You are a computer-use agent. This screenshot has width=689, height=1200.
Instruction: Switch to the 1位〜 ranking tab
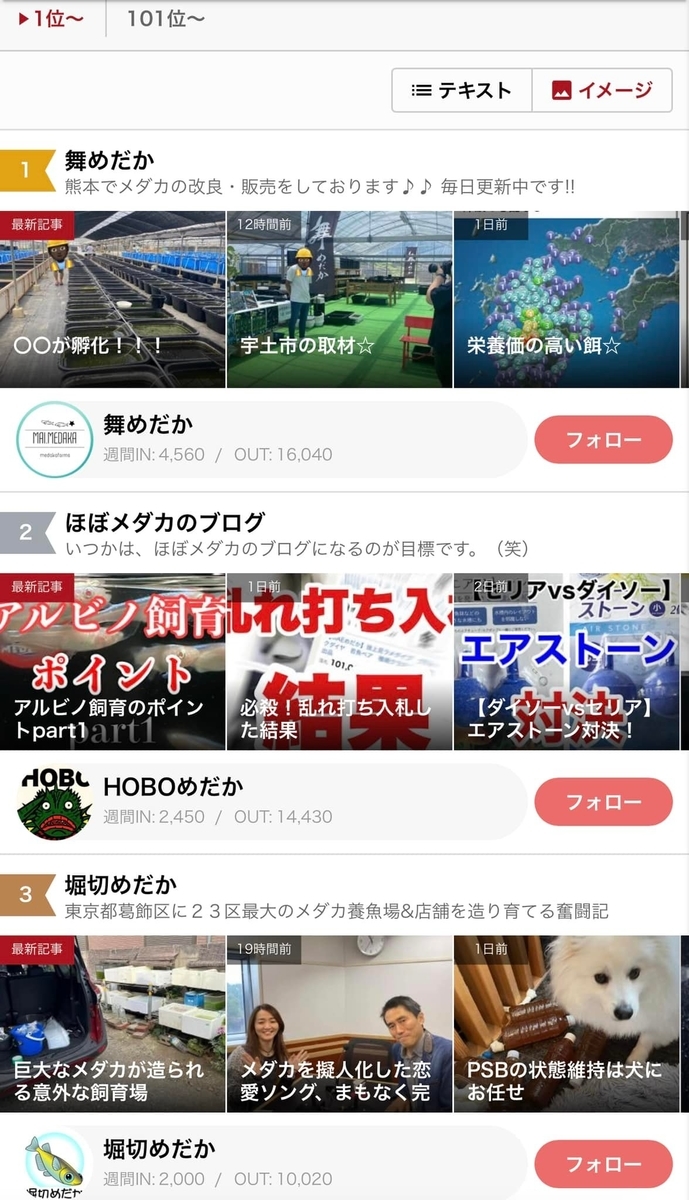point(52,18)
